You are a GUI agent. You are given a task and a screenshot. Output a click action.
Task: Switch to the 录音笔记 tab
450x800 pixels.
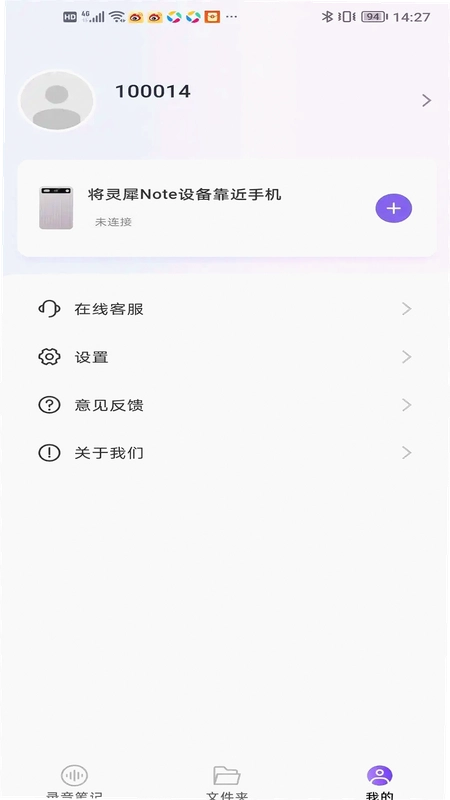74,782
